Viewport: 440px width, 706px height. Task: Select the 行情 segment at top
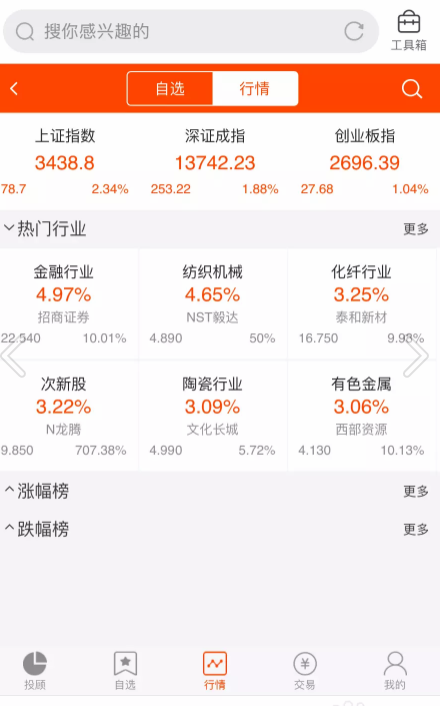point(255,88)
